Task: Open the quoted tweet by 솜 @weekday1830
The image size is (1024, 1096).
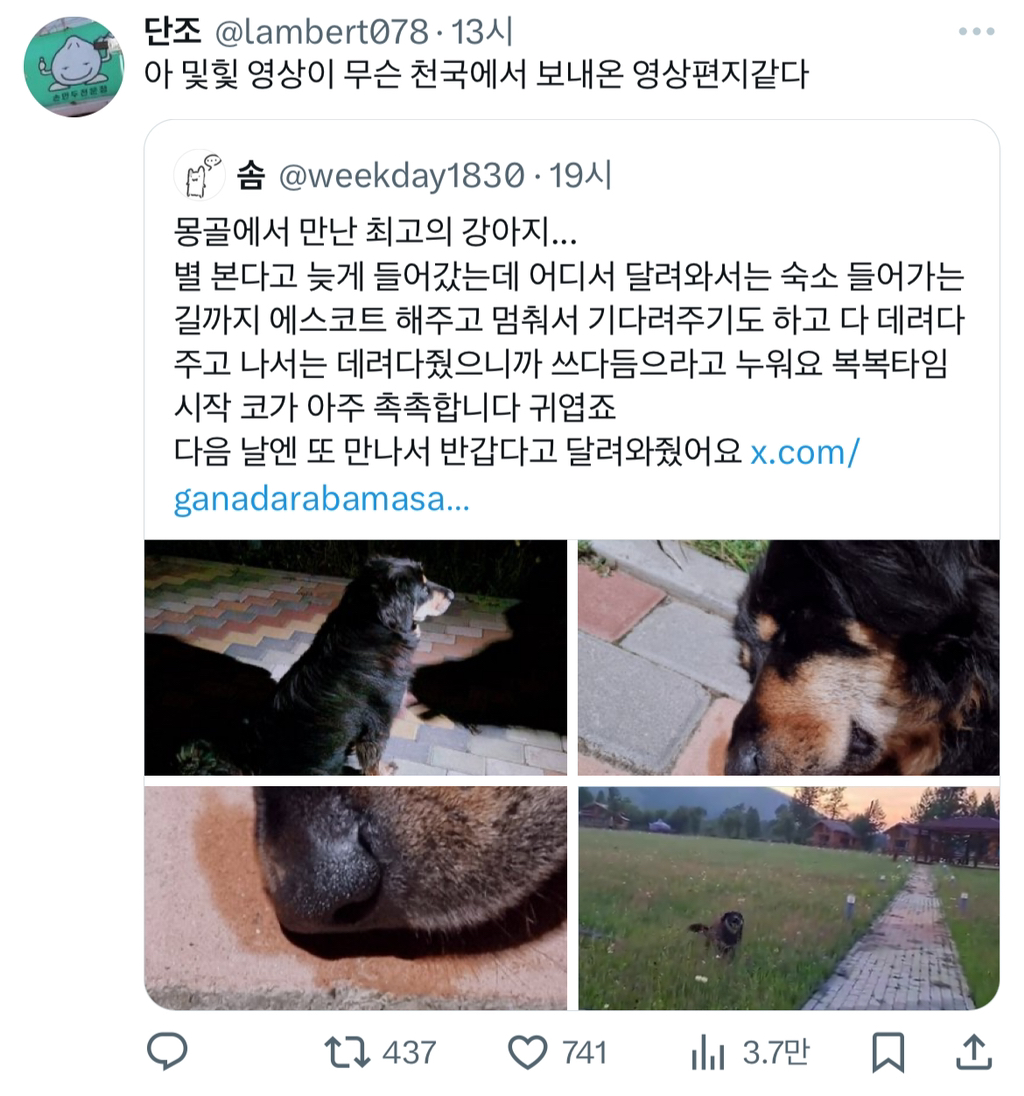Action: [x=572, y=329]
